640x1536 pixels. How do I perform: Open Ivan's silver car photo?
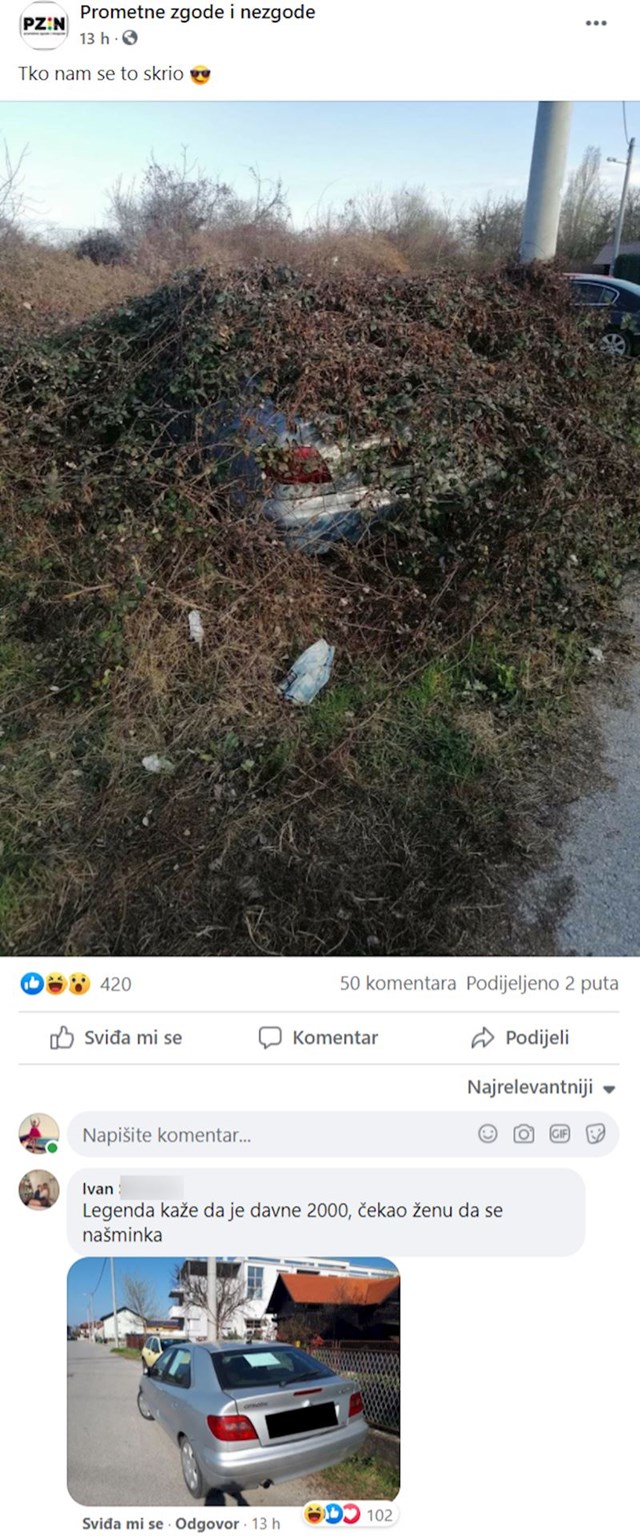pyautogui.click(x=233, y=1380)
